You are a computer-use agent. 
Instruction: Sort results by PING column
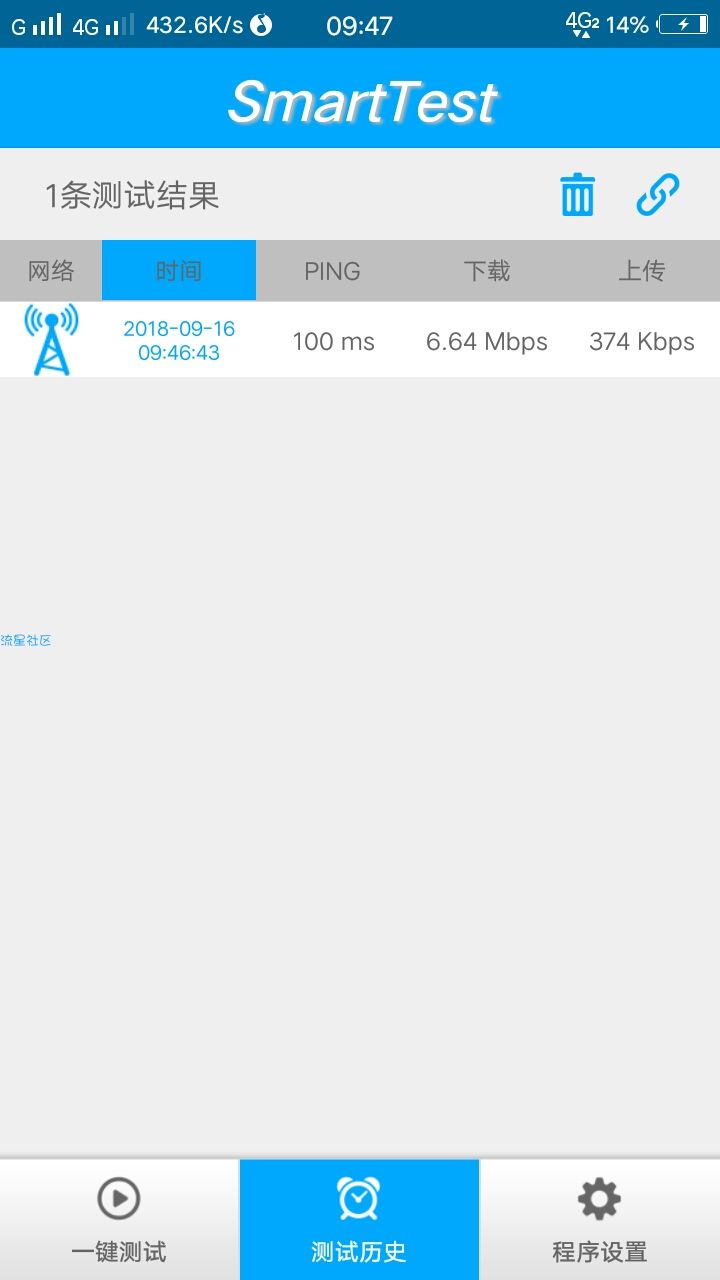[332, 270]
